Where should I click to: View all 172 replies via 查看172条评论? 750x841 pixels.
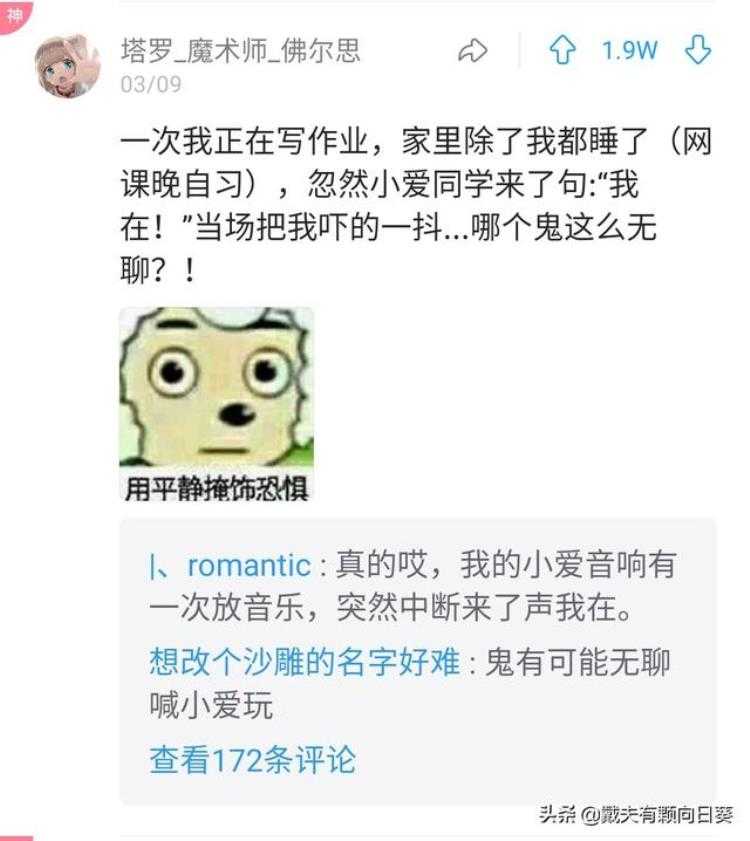(x=252, y=760)
